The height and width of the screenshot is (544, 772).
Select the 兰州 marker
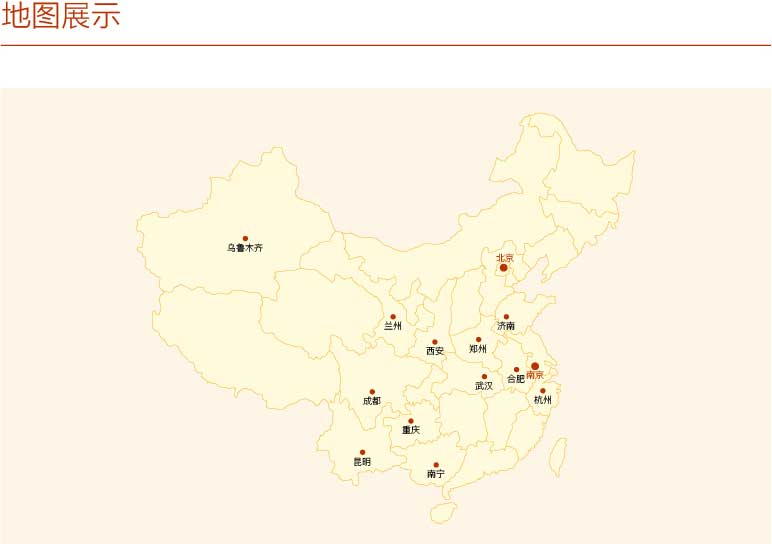click(393, 317)
